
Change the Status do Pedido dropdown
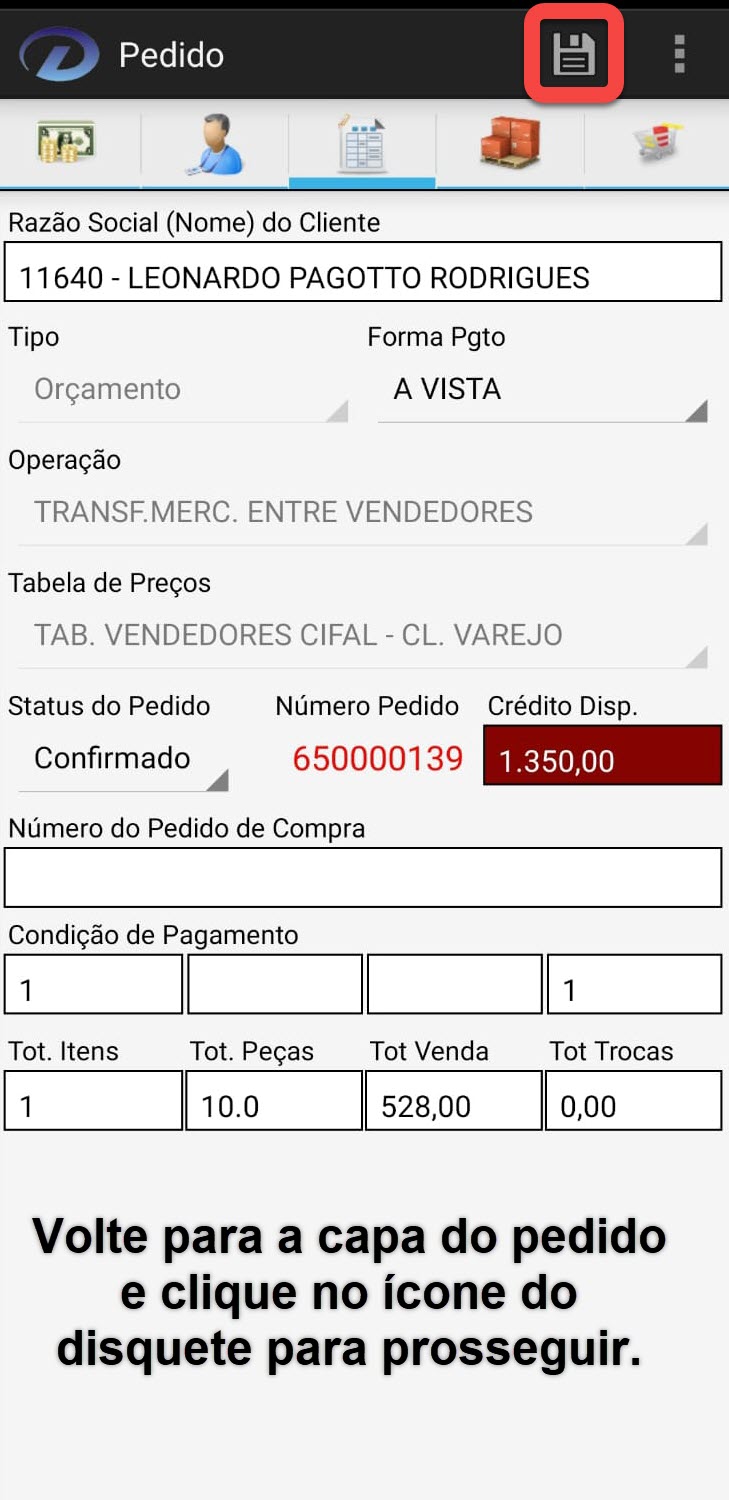coord(123,759)
